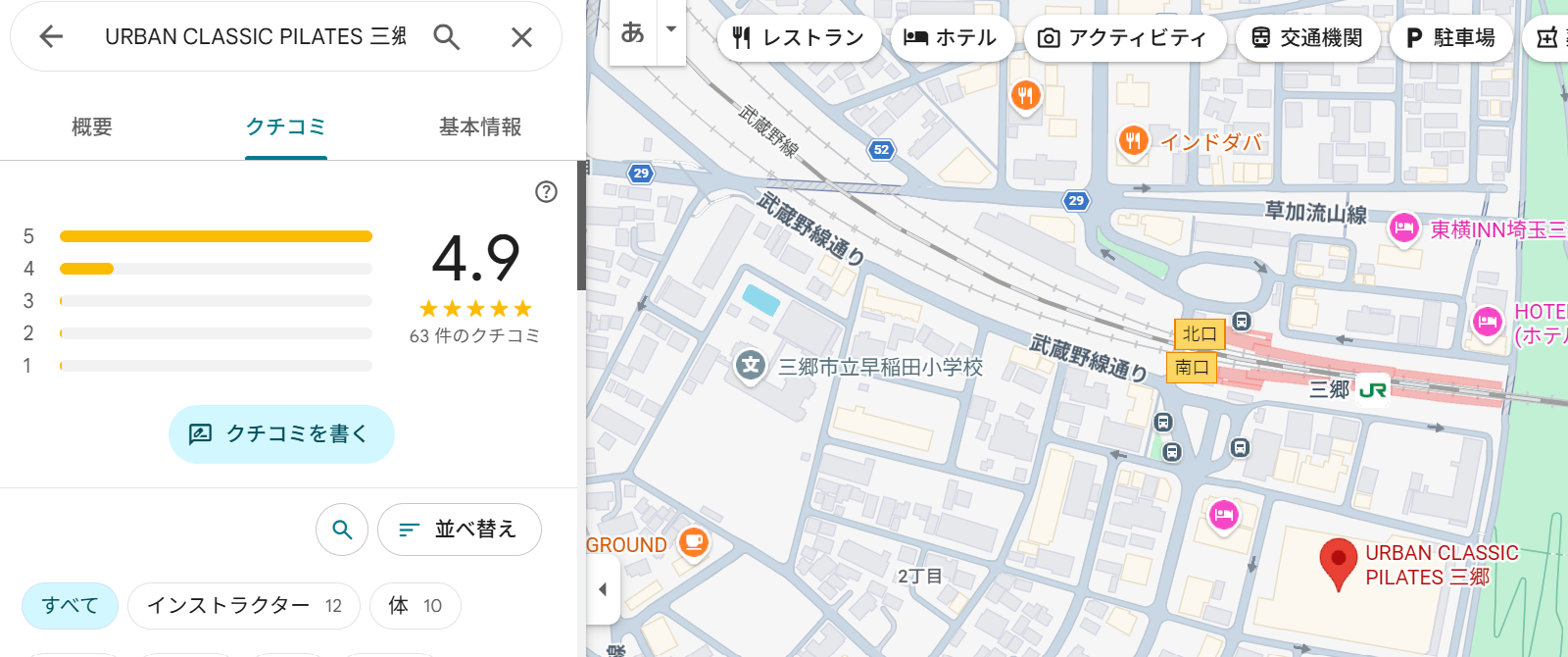Filter reviews by 体

coord(415,606)
